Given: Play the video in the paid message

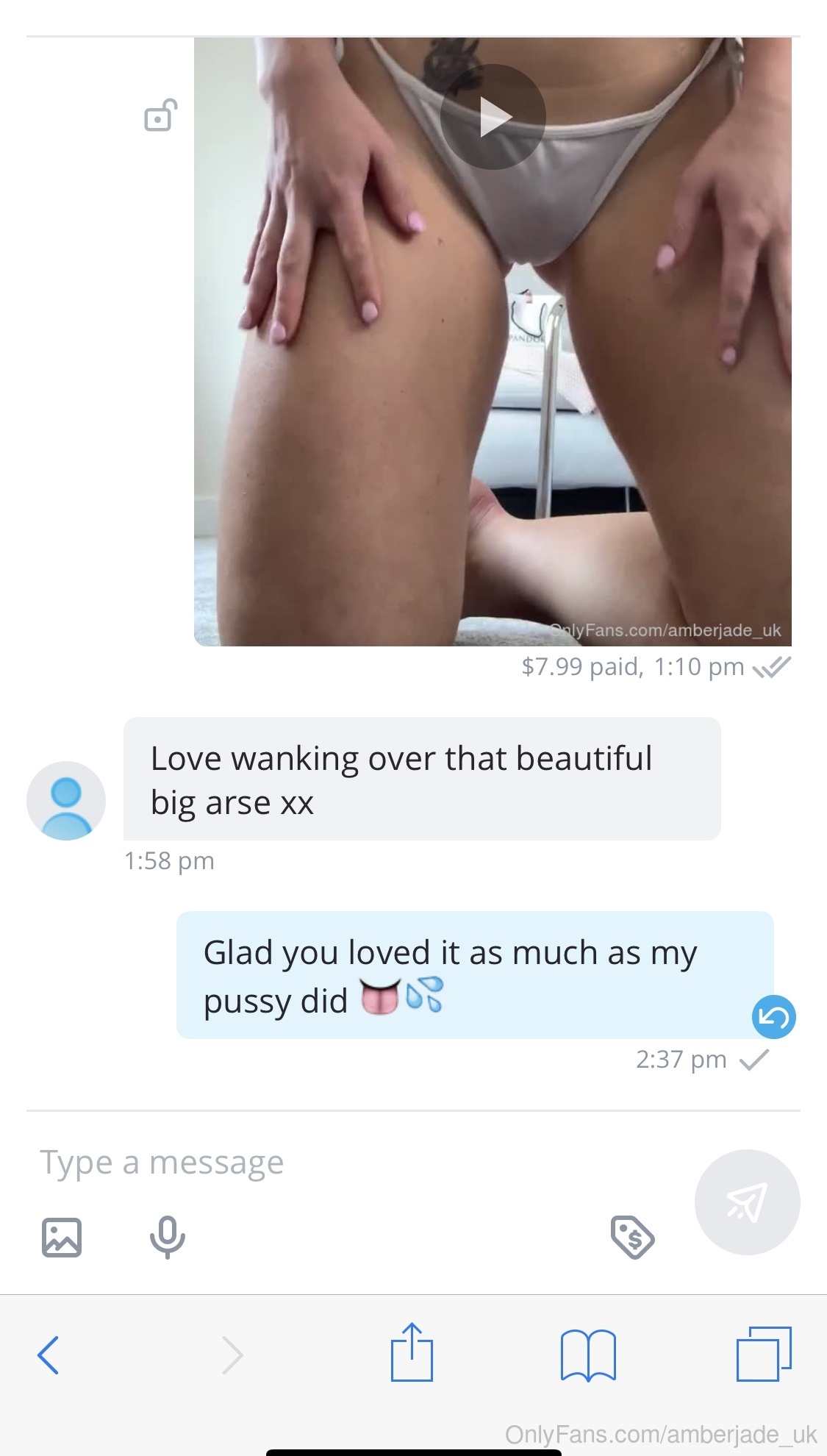Looking at the screenshot, I should click(x=493, y=117).
